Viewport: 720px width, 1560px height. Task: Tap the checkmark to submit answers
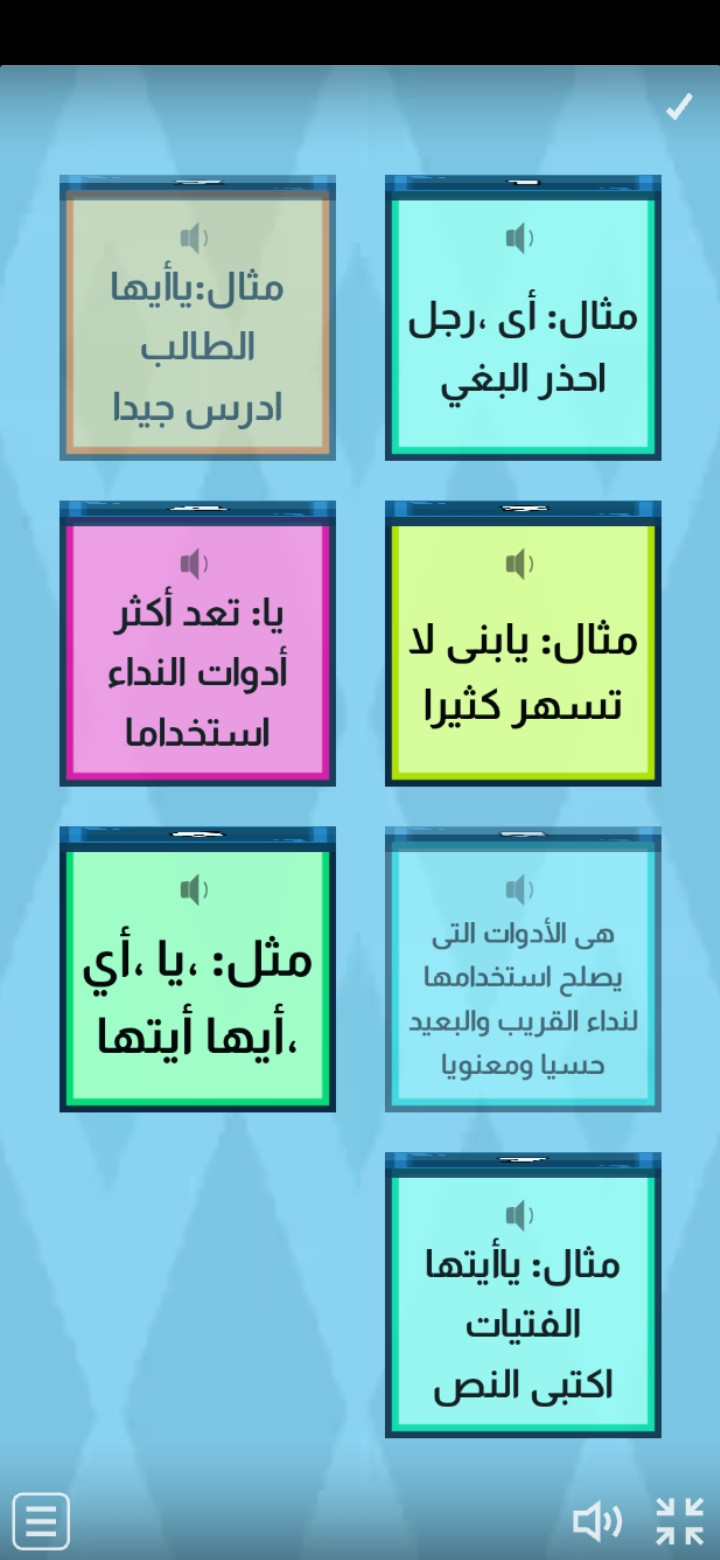coord(679,107)
